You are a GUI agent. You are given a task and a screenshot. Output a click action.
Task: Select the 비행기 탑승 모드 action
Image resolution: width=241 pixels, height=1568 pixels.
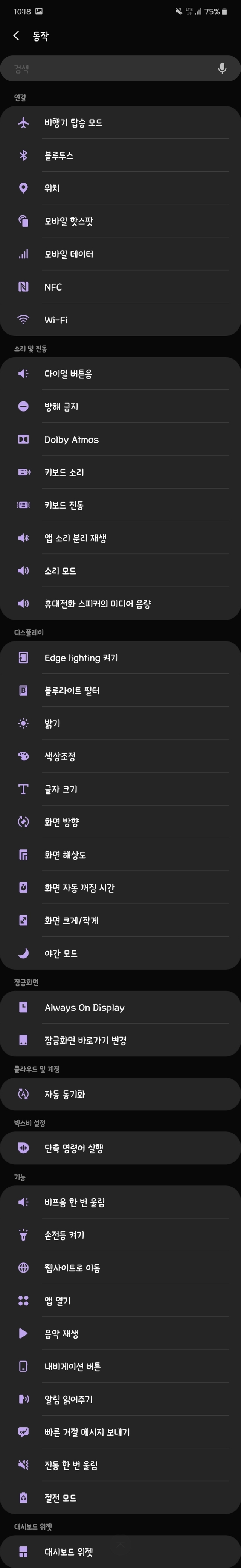[x=120, y=123]
